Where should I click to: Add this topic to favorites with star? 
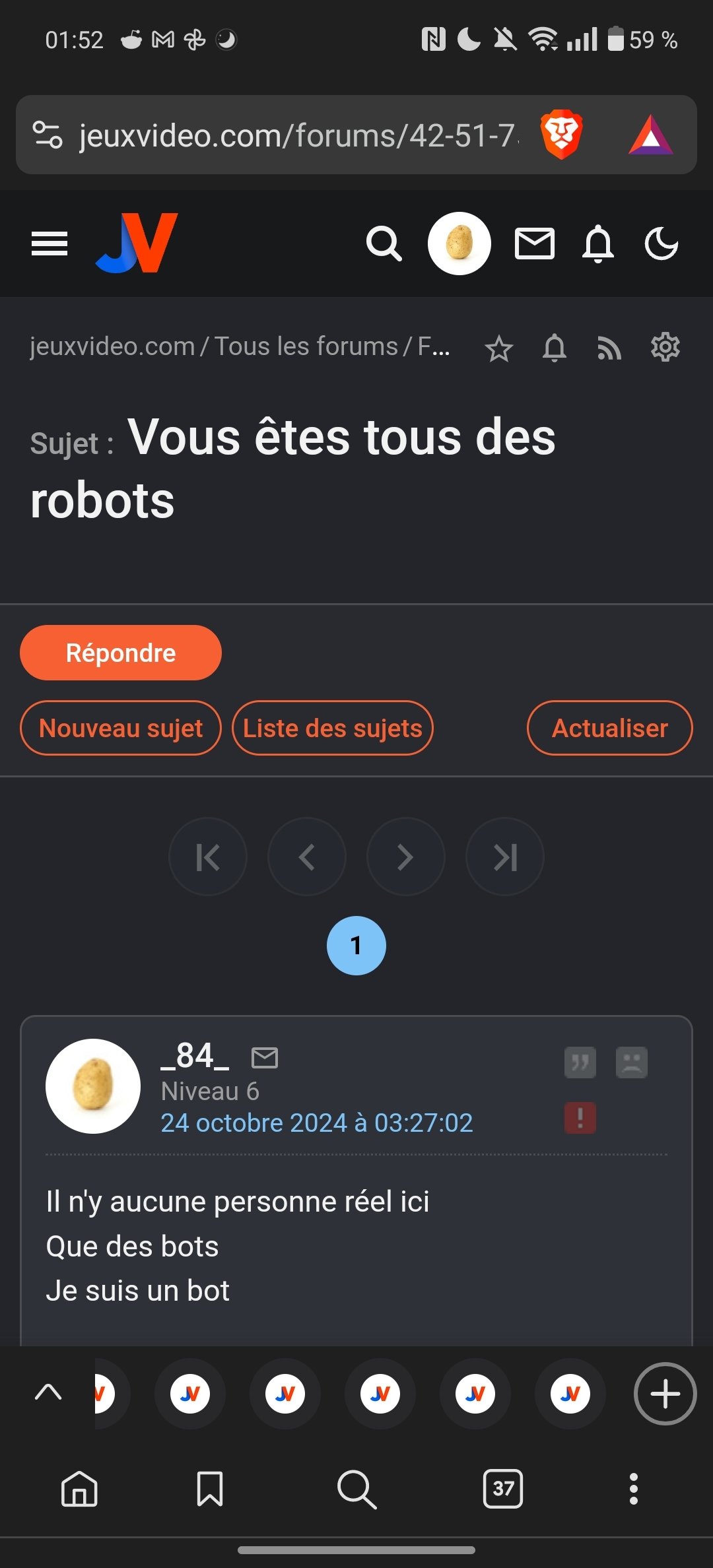(499, 348)
